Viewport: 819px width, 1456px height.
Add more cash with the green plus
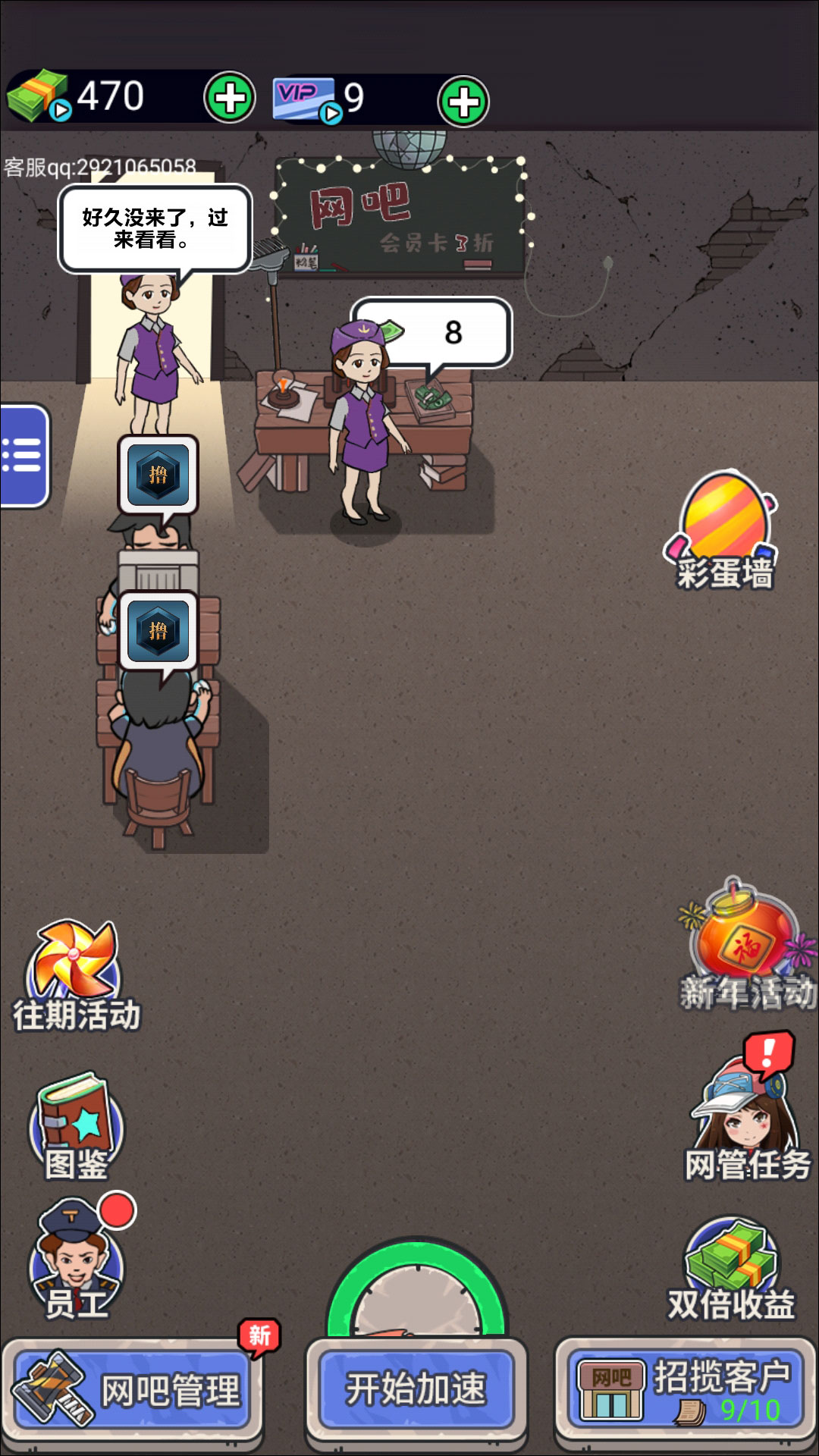[x=230, y=98]
